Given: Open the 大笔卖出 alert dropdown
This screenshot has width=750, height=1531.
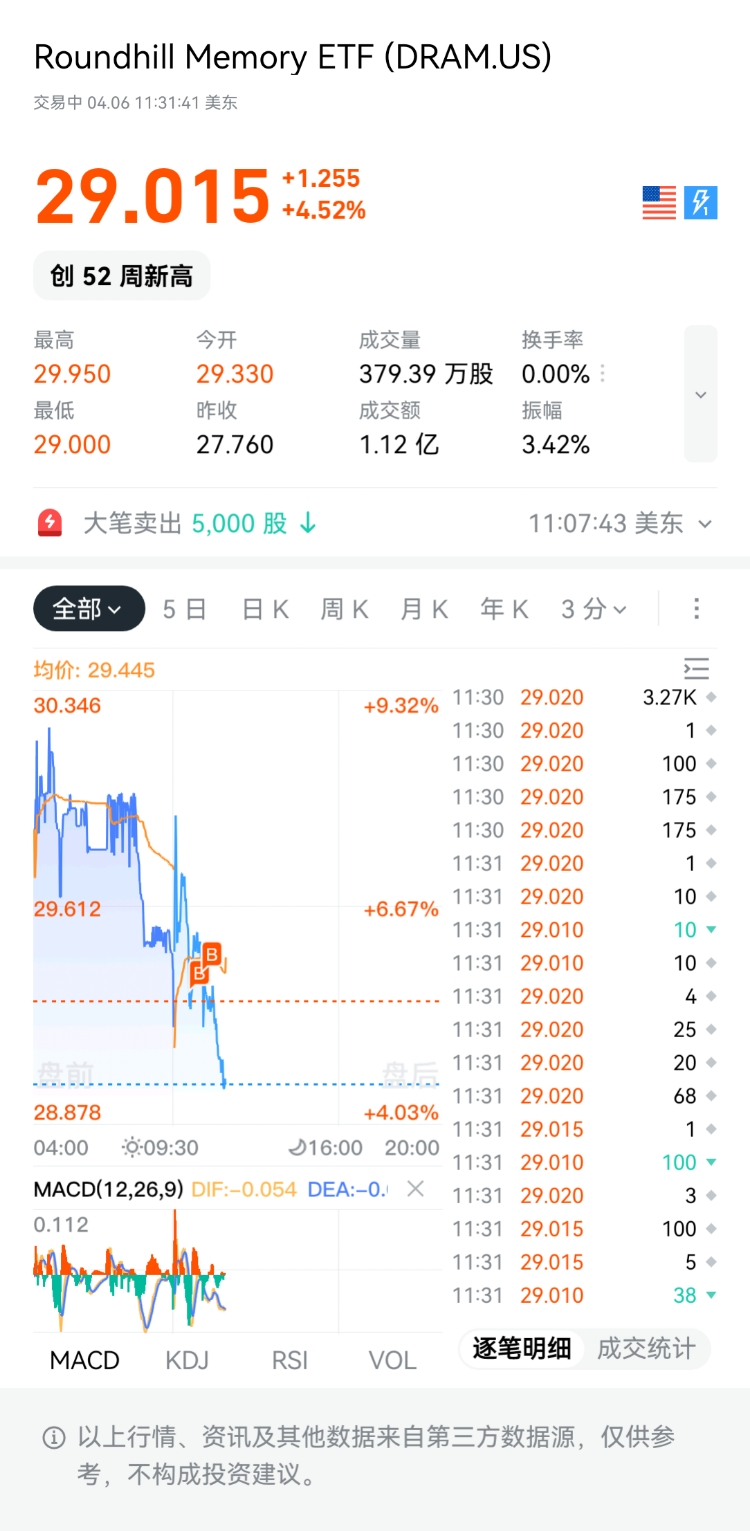Looking at the screenshot, I should point(705,524).
